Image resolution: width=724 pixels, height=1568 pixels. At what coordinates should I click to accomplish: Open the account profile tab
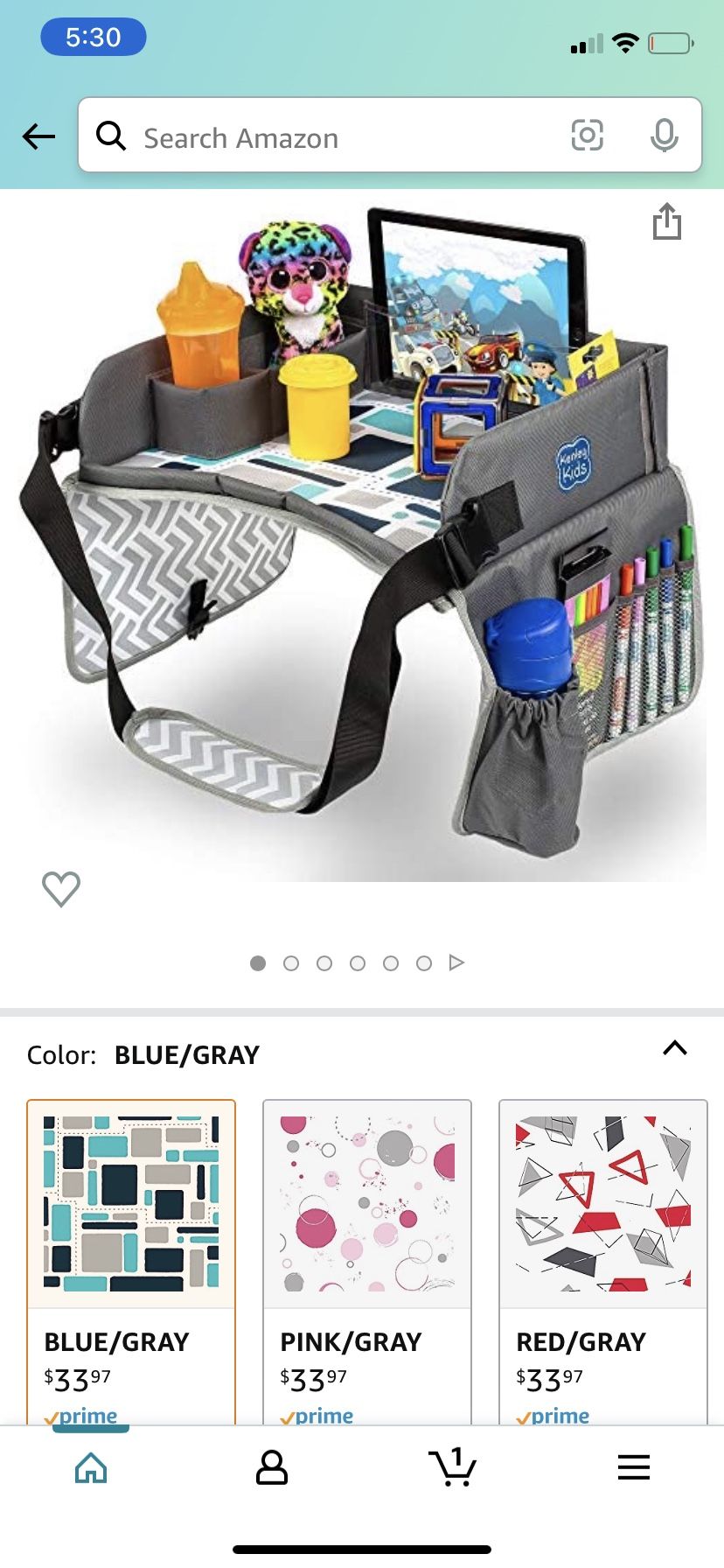272,1467
